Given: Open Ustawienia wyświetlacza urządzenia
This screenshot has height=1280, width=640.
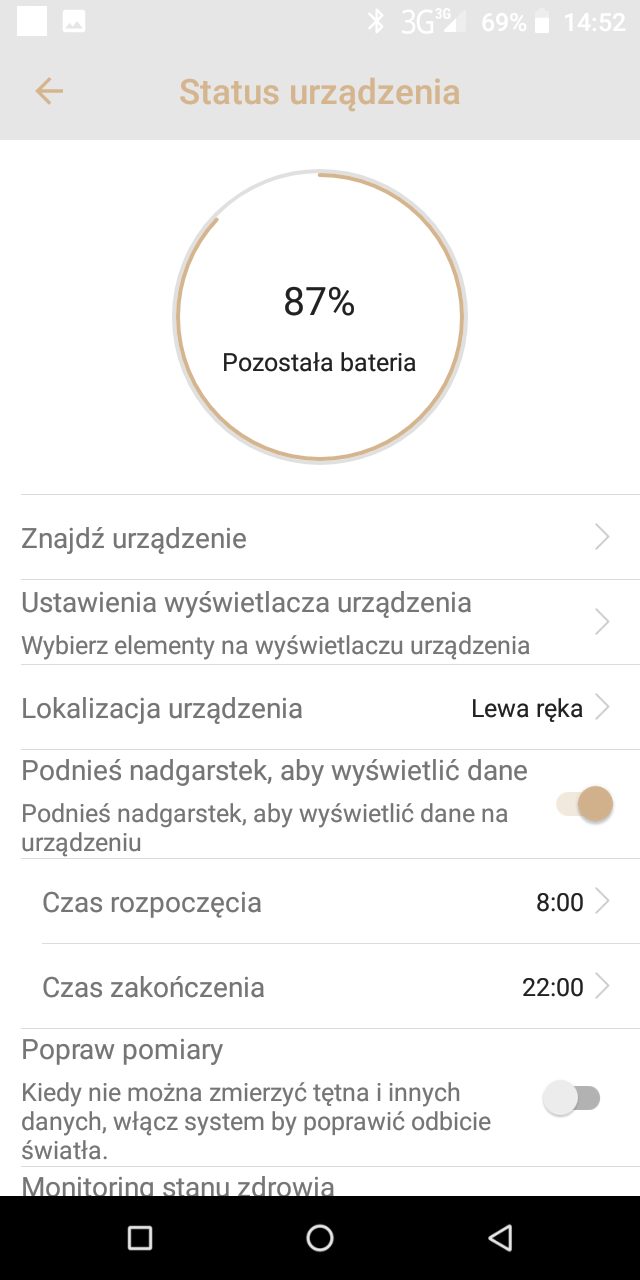Looking at the screenshot, I should [320, 622].
